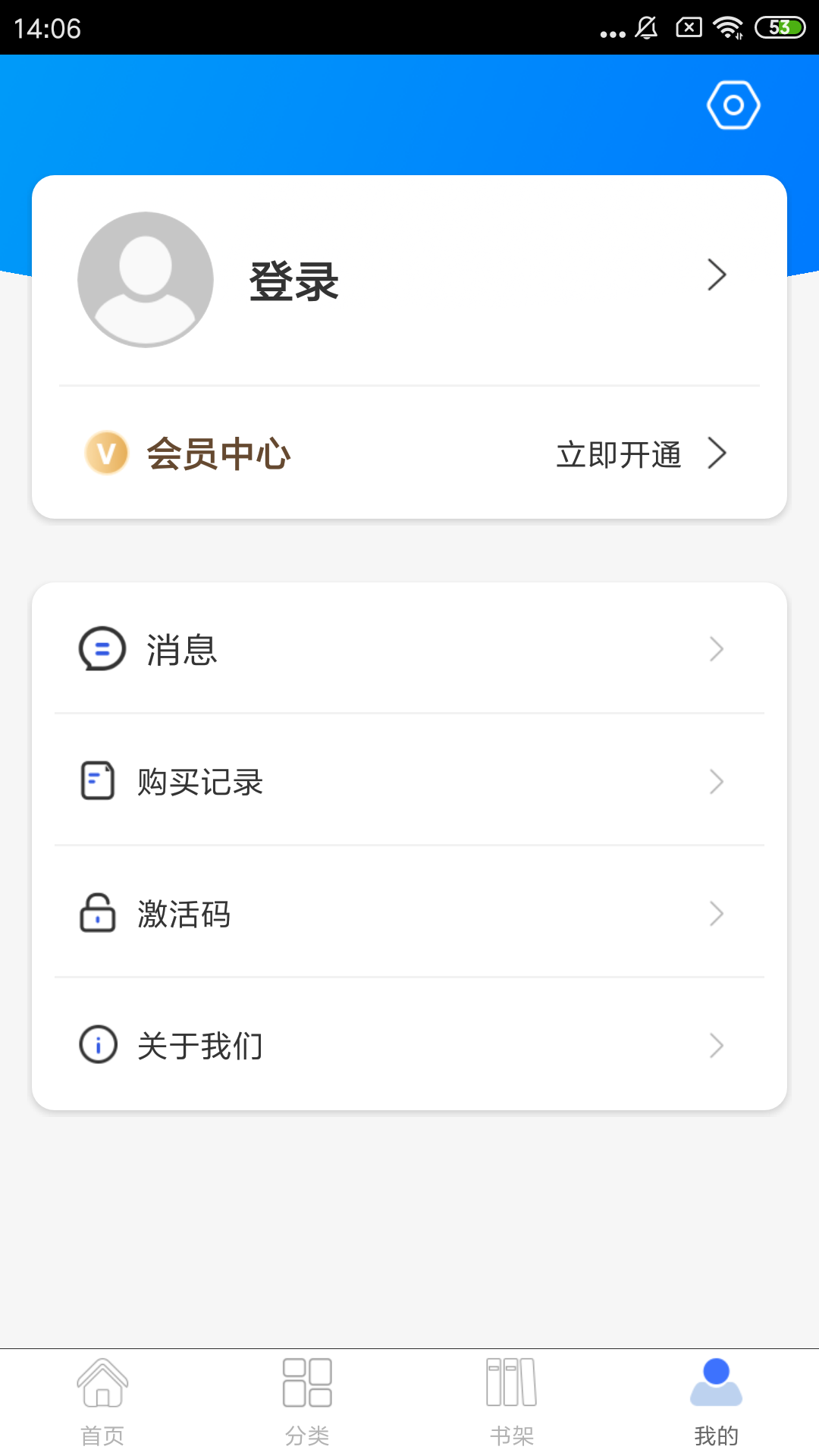This screenshot has height=1456, width=819.
Task: Click the 激活码 padlock icon
Action: point(96,914)
